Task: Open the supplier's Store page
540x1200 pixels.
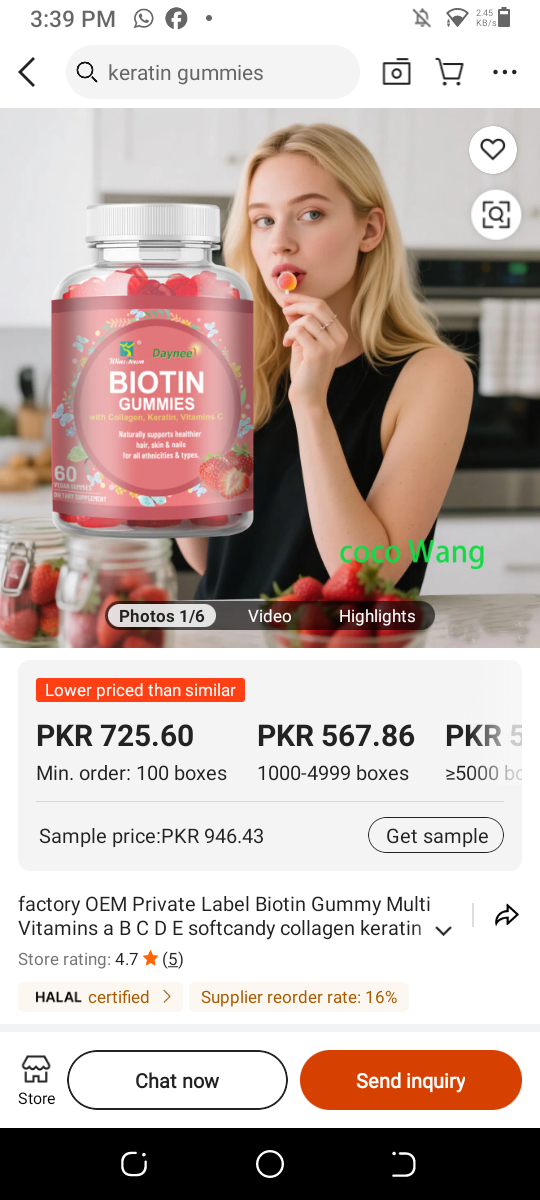Action: 36,1080
